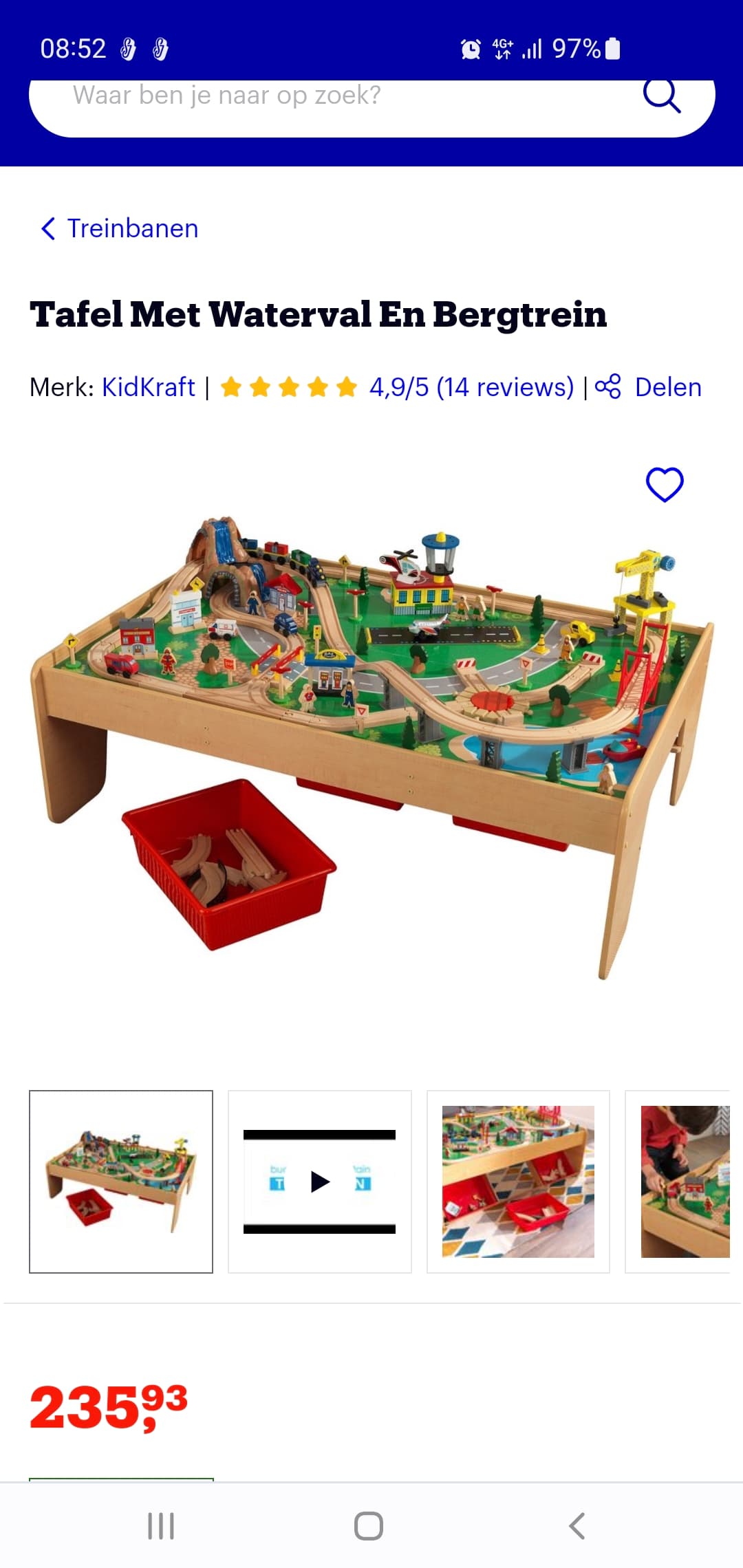Share the product via Delen
The image size is (743, 1568).
[x=648, y=387]
